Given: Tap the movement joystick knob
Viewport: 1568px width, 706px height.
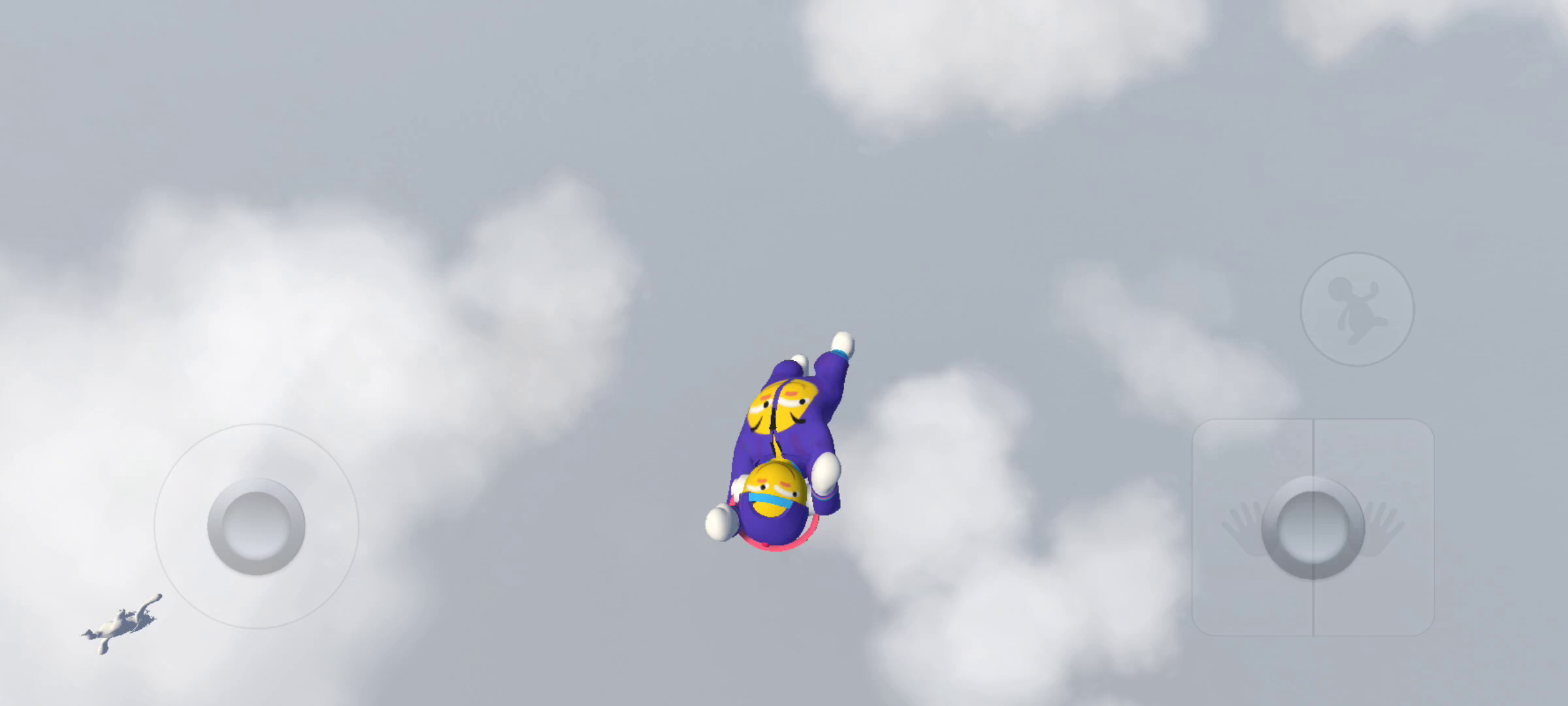Looking at the screenshot, I should (x=256, y=527).
